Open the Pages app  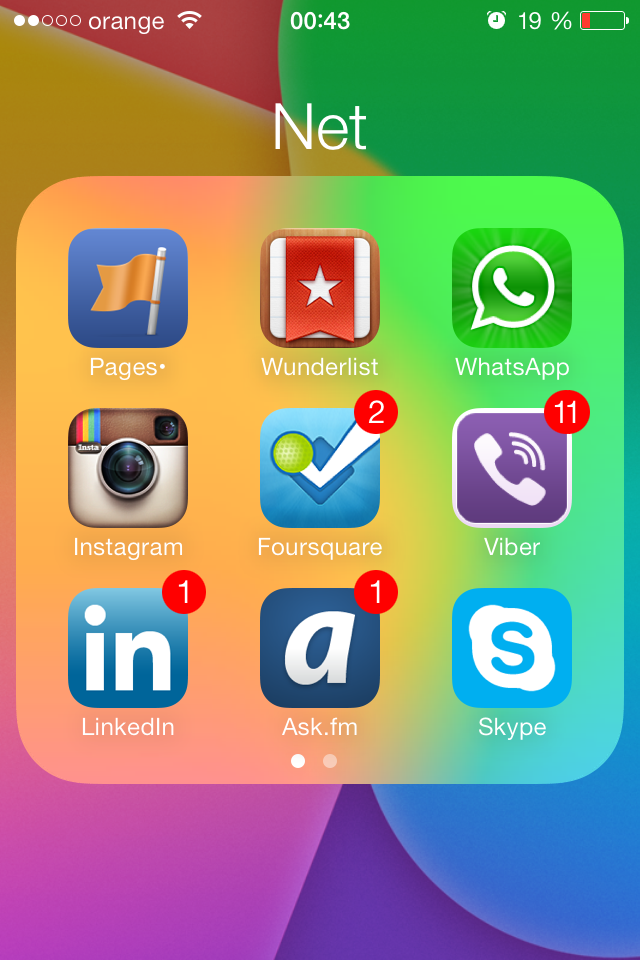[x=128, y=288]
